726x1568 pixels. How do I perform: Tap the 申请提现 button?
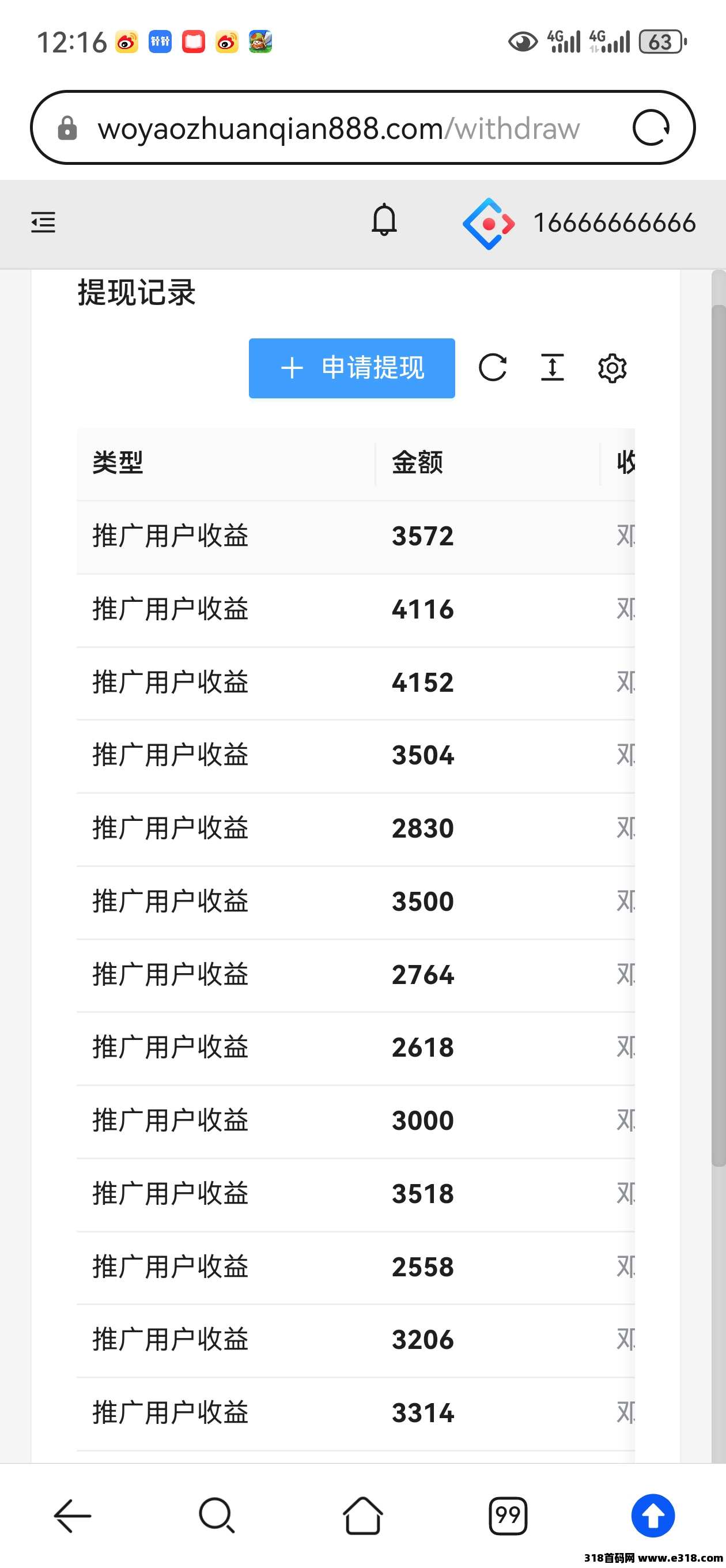coord(351,368)
